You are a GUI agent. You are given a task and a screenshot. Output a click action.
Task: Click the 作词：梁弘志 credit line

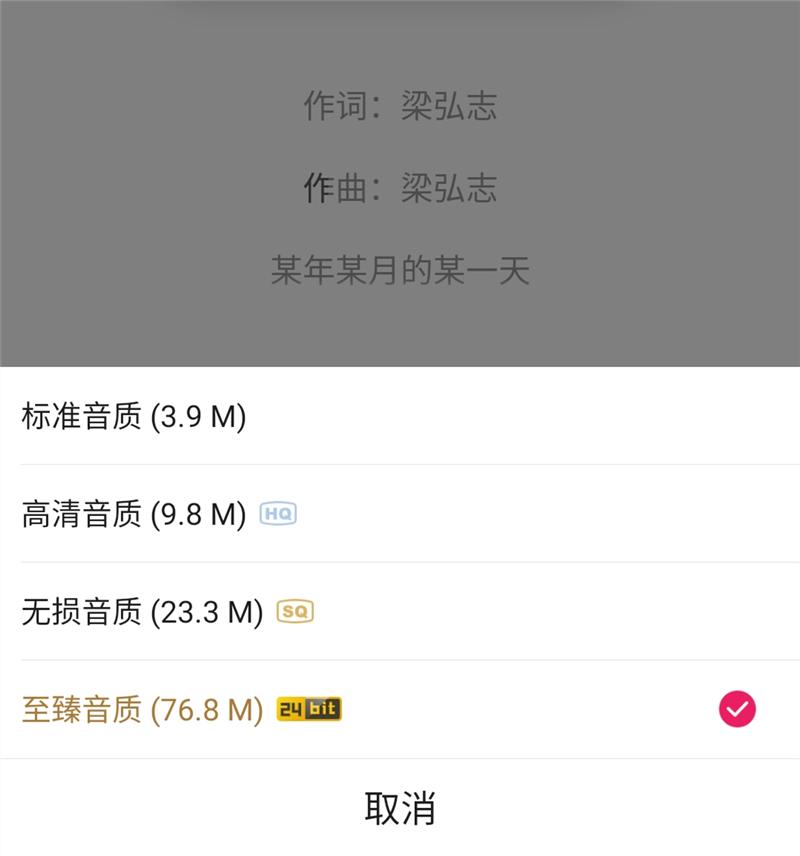pos(399,103)
